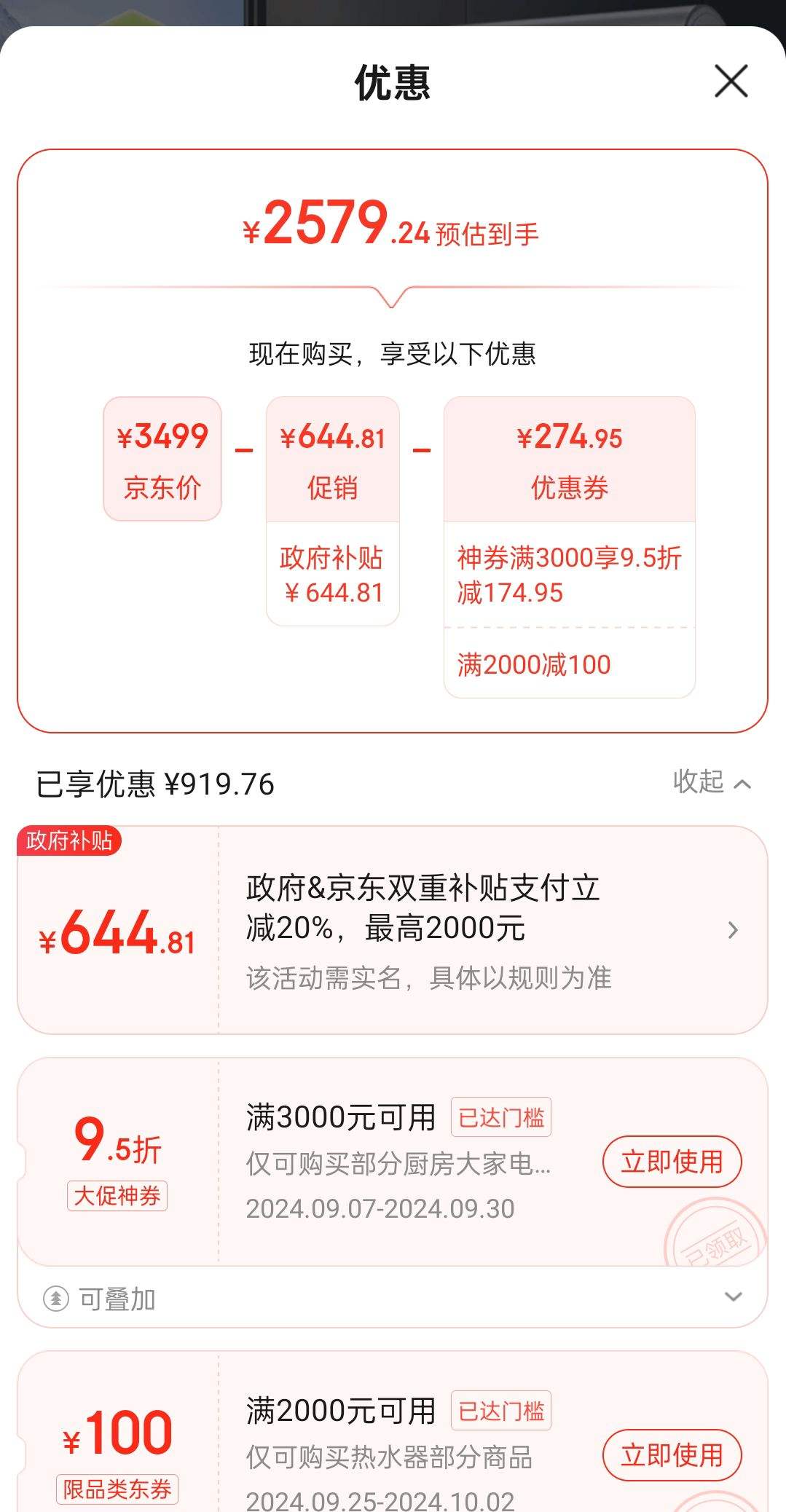Close the 优惠 coupon popup
This screenshot has height=1512, width=786.
pyautogui.click(x=730, y=82)
